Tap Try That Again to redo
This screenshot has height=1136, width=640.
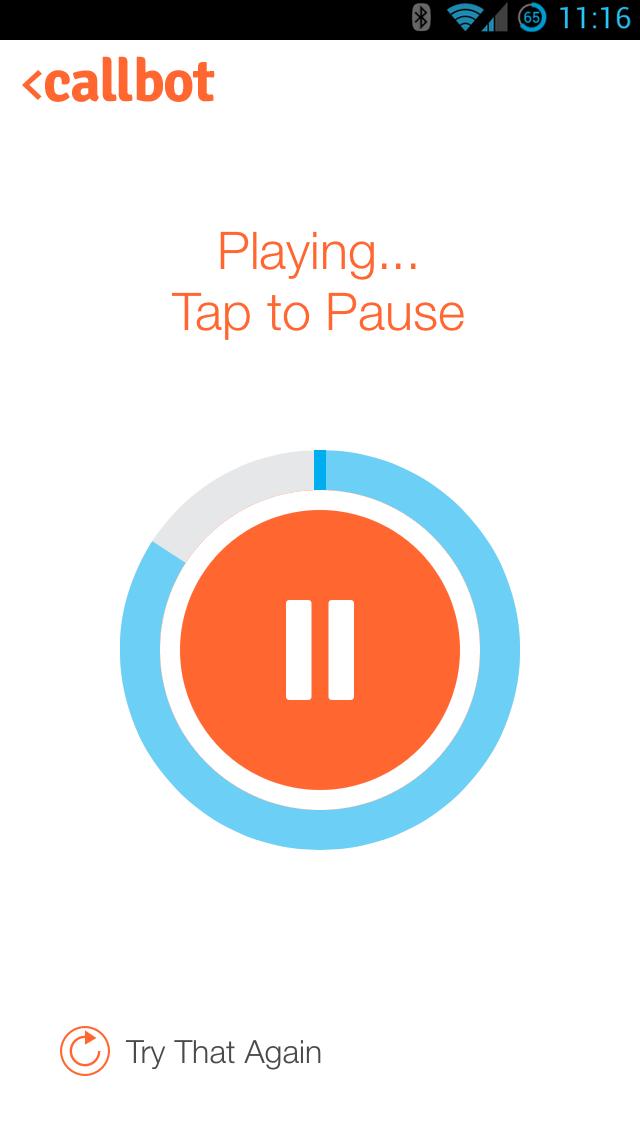coord(192,1052)
